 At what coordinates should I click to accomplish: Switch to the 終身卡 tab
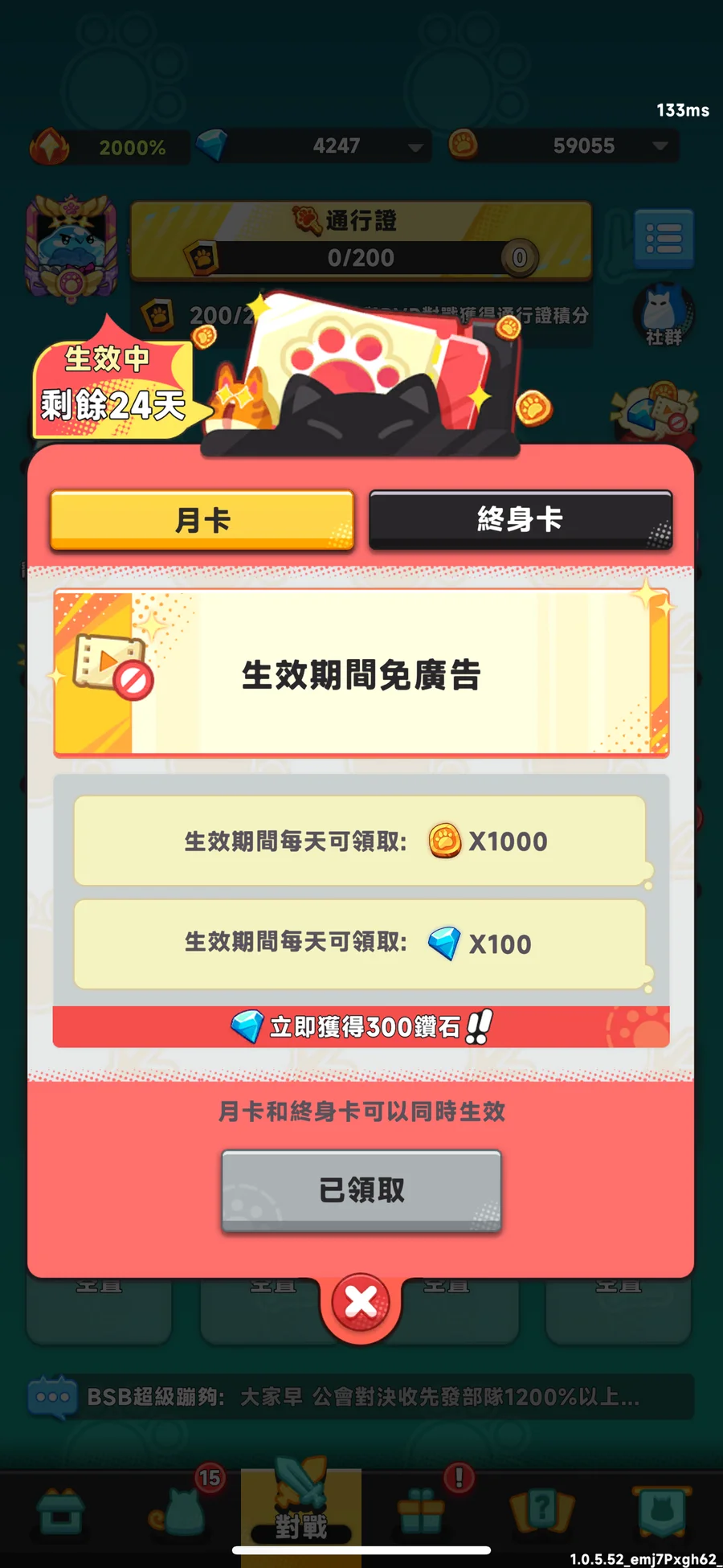520,519
